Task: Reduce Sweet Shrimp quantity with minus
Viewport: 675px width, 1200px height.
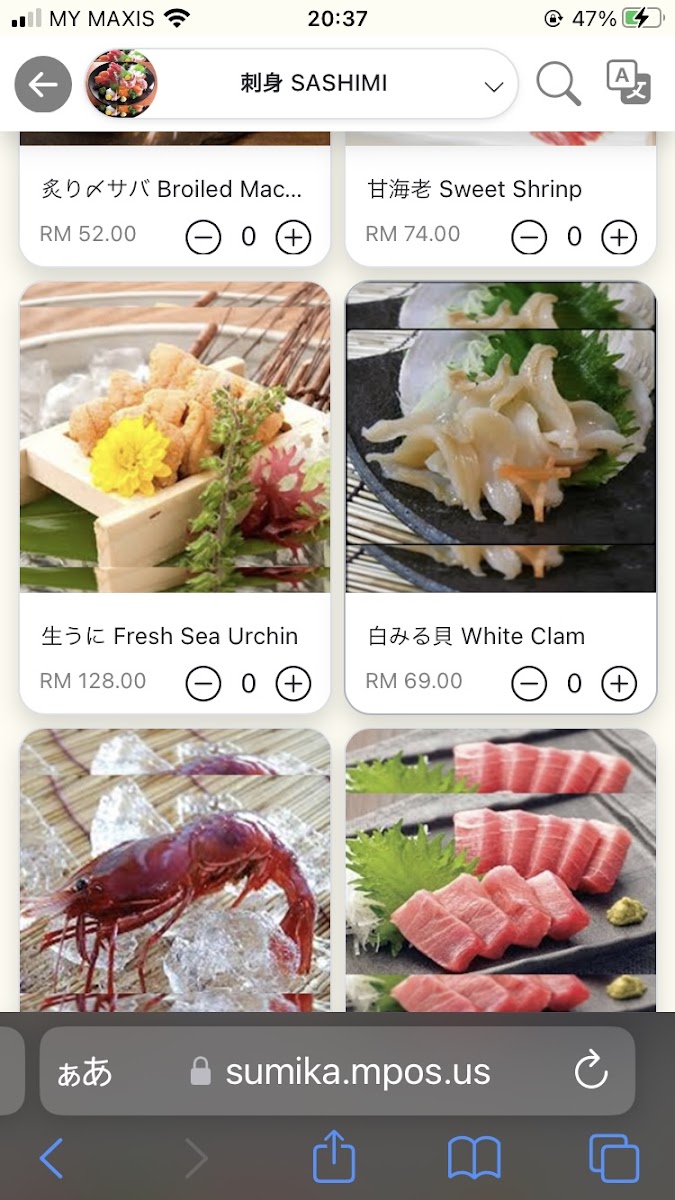Action: tap(529, 237)
